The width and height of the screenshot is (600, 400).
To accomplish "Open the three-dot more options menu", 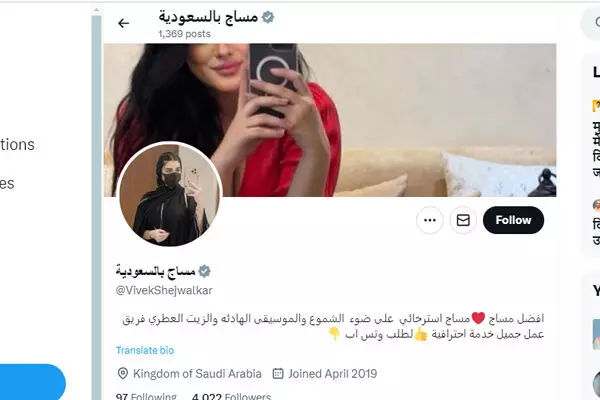I will (430, 220).
